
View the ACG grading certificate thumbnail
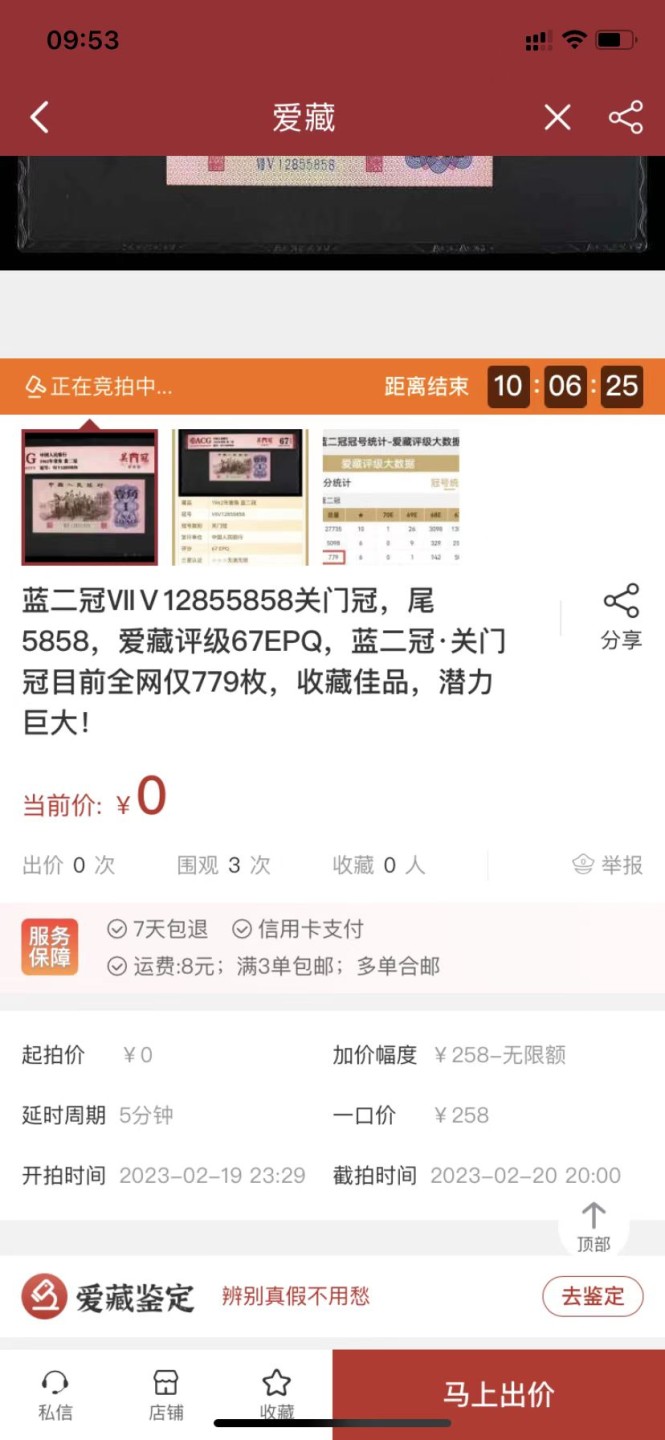pyautogui.click(x=240, y=497)
